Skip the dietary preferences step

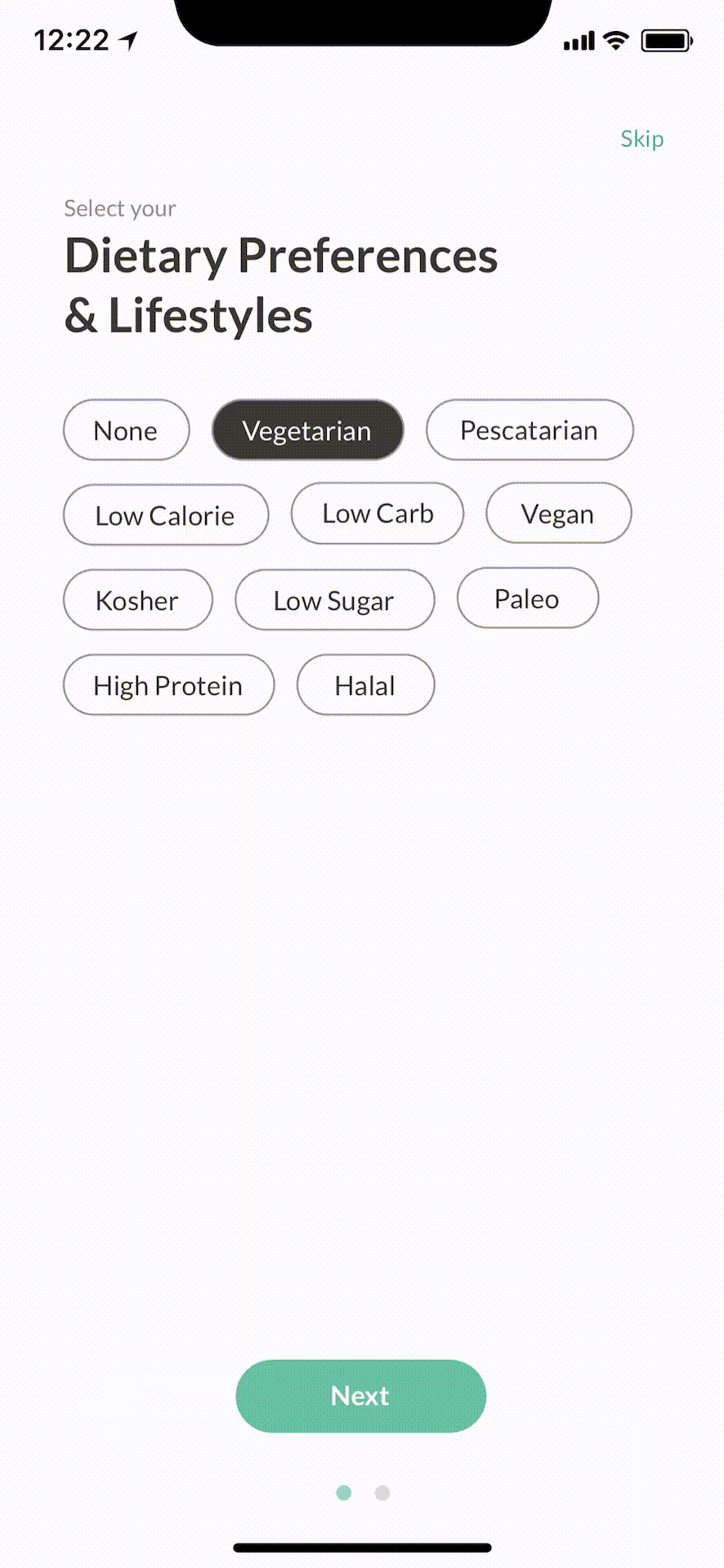click(x=641, y=139)
